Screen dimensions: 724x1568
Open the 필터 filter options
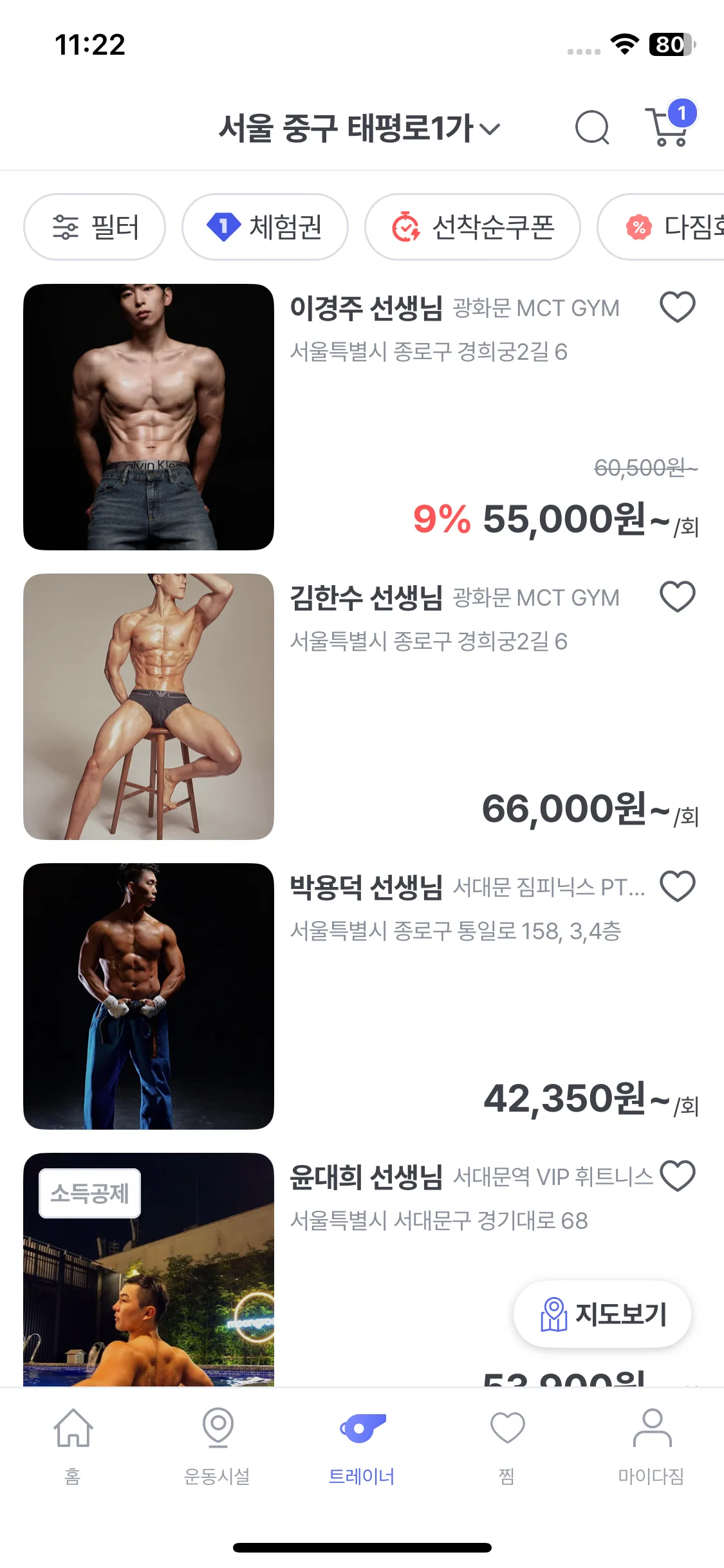coord(95,227)
